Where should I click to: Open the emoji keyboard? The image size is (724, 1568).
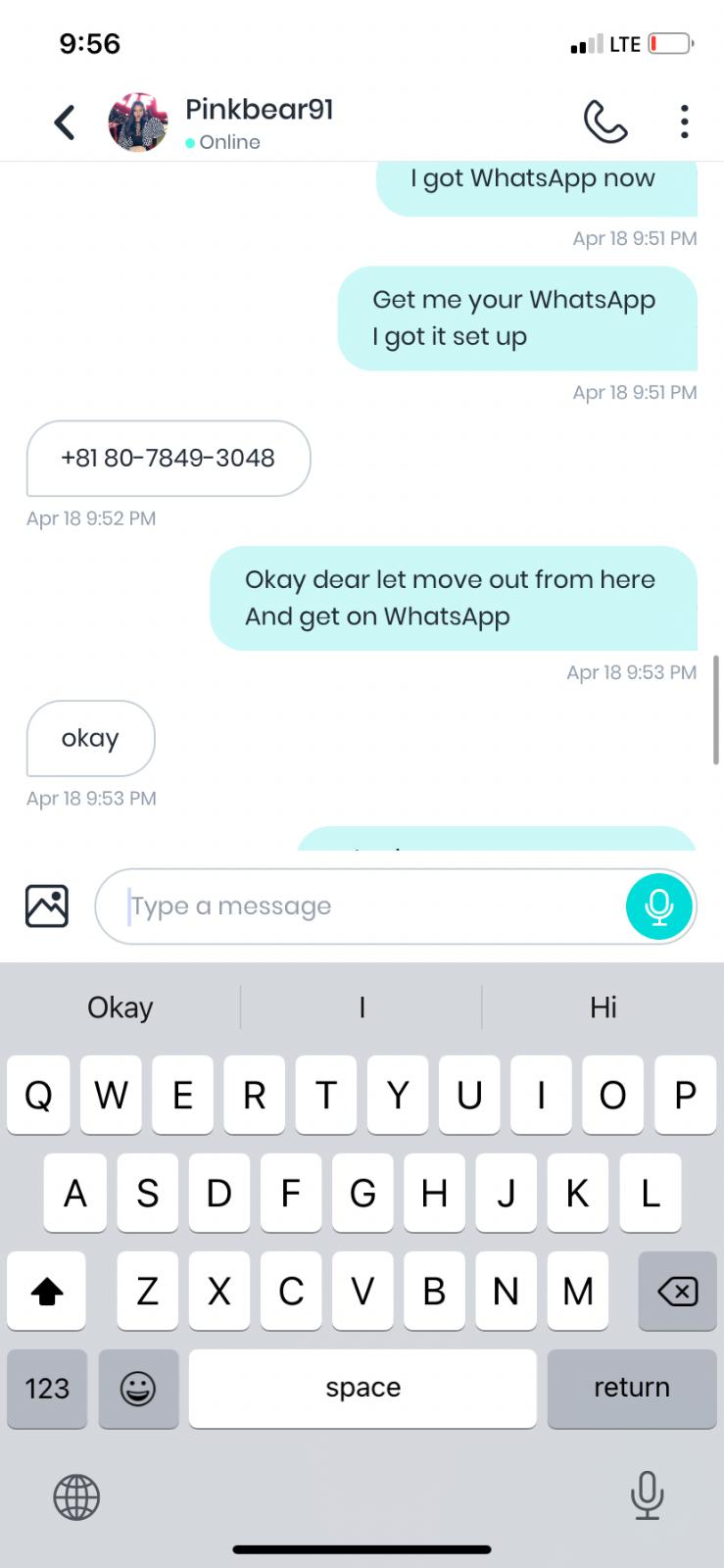pyautogui.click(x=138, y=1388)
